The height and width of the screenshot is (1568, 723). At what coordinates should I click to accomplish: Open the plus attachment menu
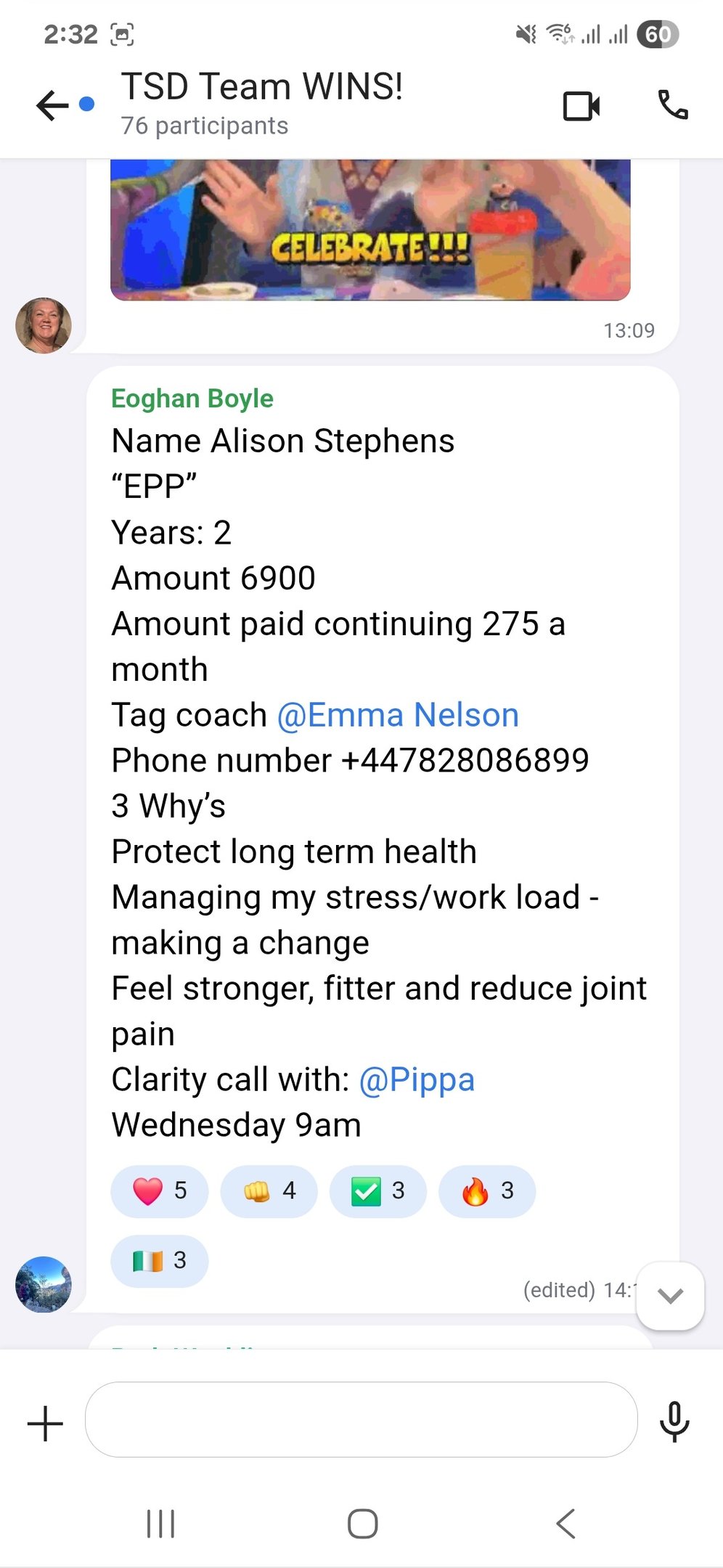(45, 1423)
